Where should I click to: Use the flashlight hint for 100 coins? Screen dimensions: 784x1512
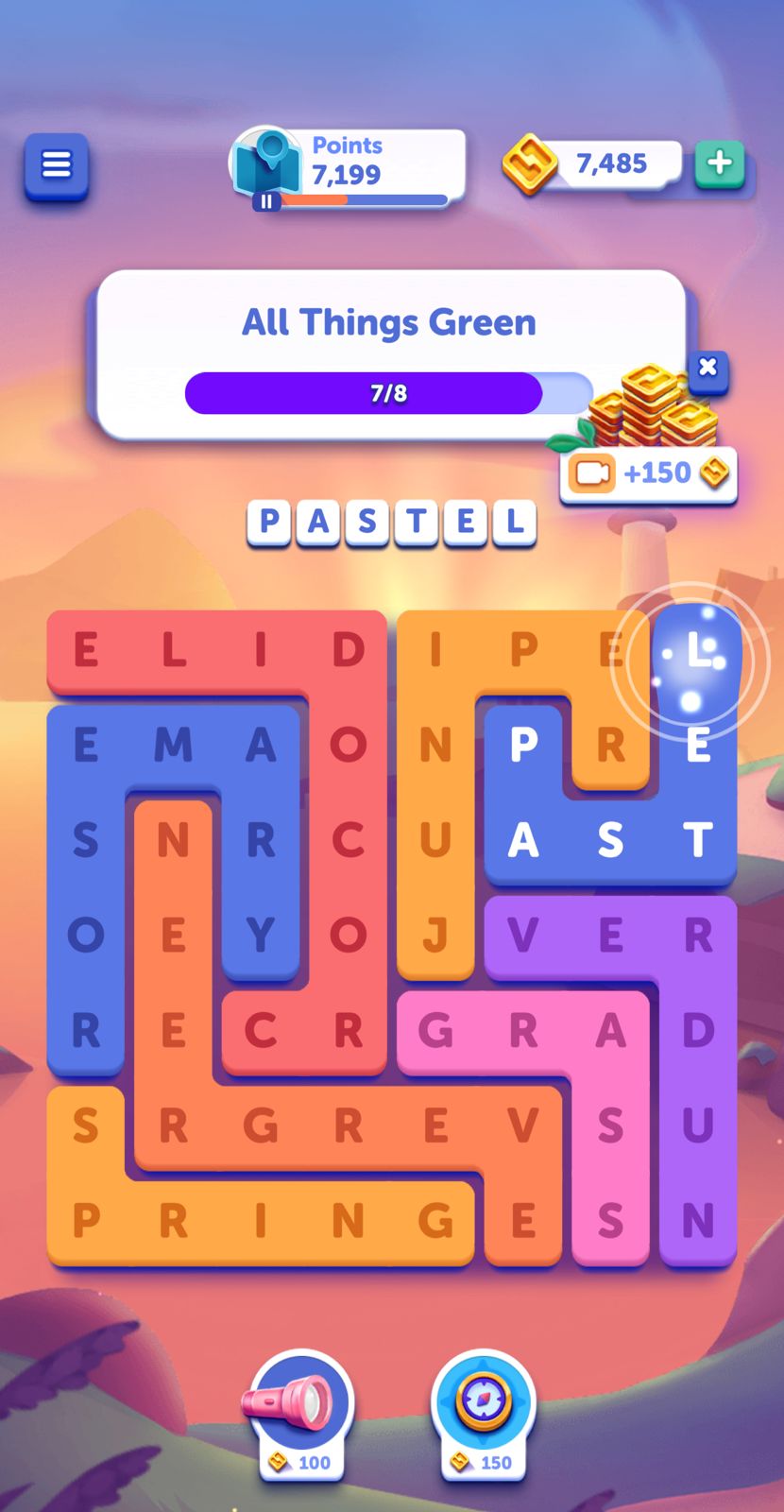click(x=301, y=1410)
